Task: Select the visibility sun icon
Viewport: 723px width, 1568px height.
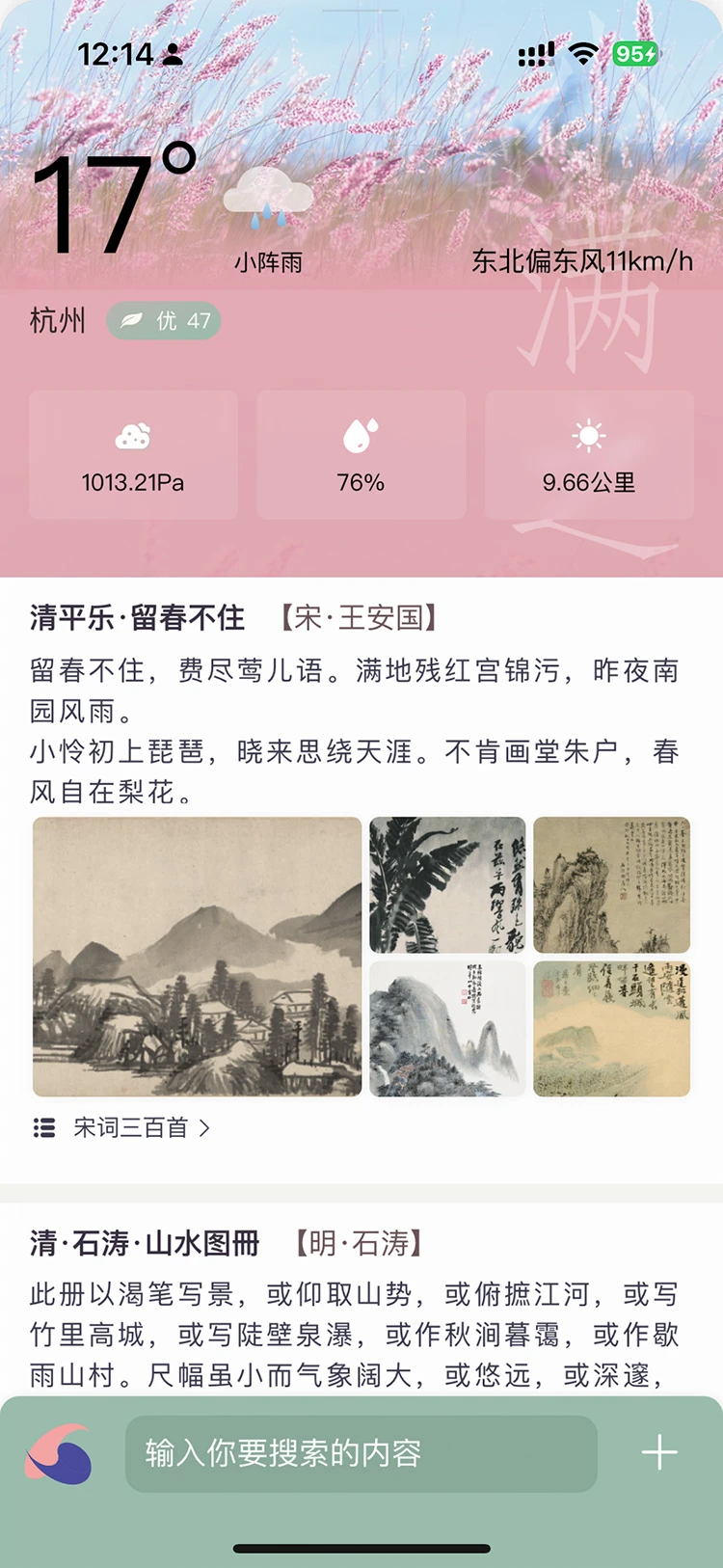Action: [591, 437]
